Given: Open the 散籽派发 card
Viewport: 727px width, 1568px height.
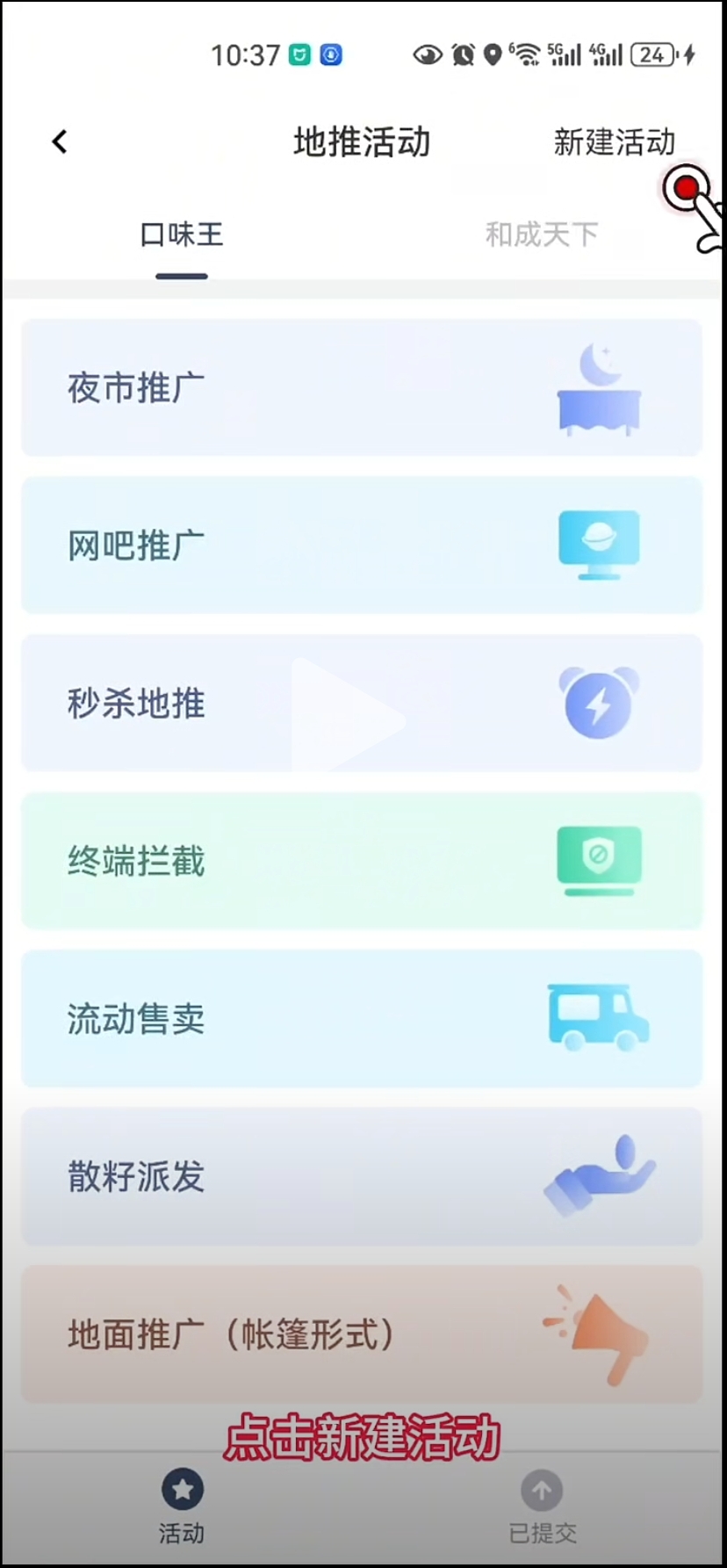Looking at the screenshot, I should (362, 1176).
